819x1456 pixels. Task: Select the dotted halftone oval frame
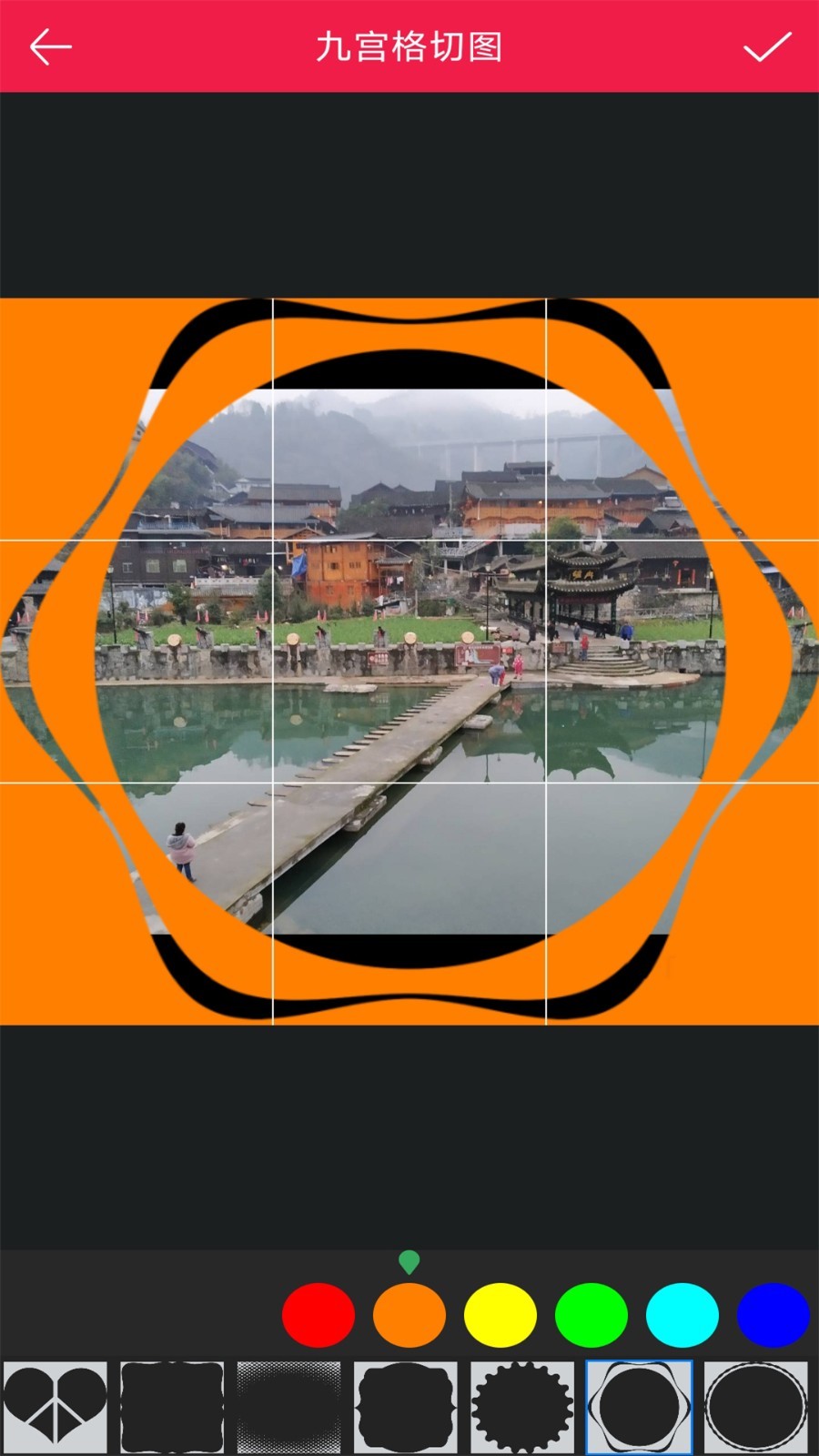[288, 1407]
